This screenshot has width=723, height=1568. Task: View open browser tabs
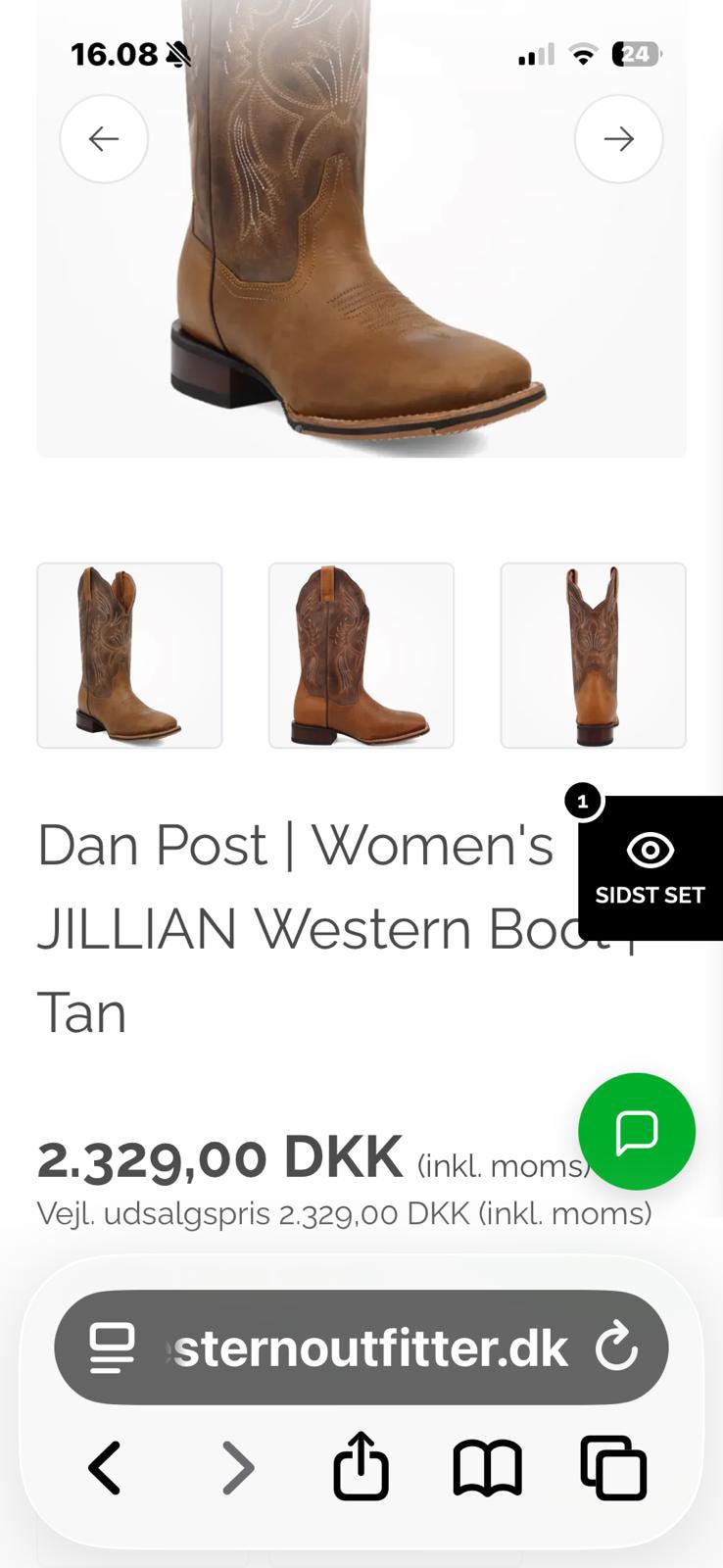[x=613, y=1468]
